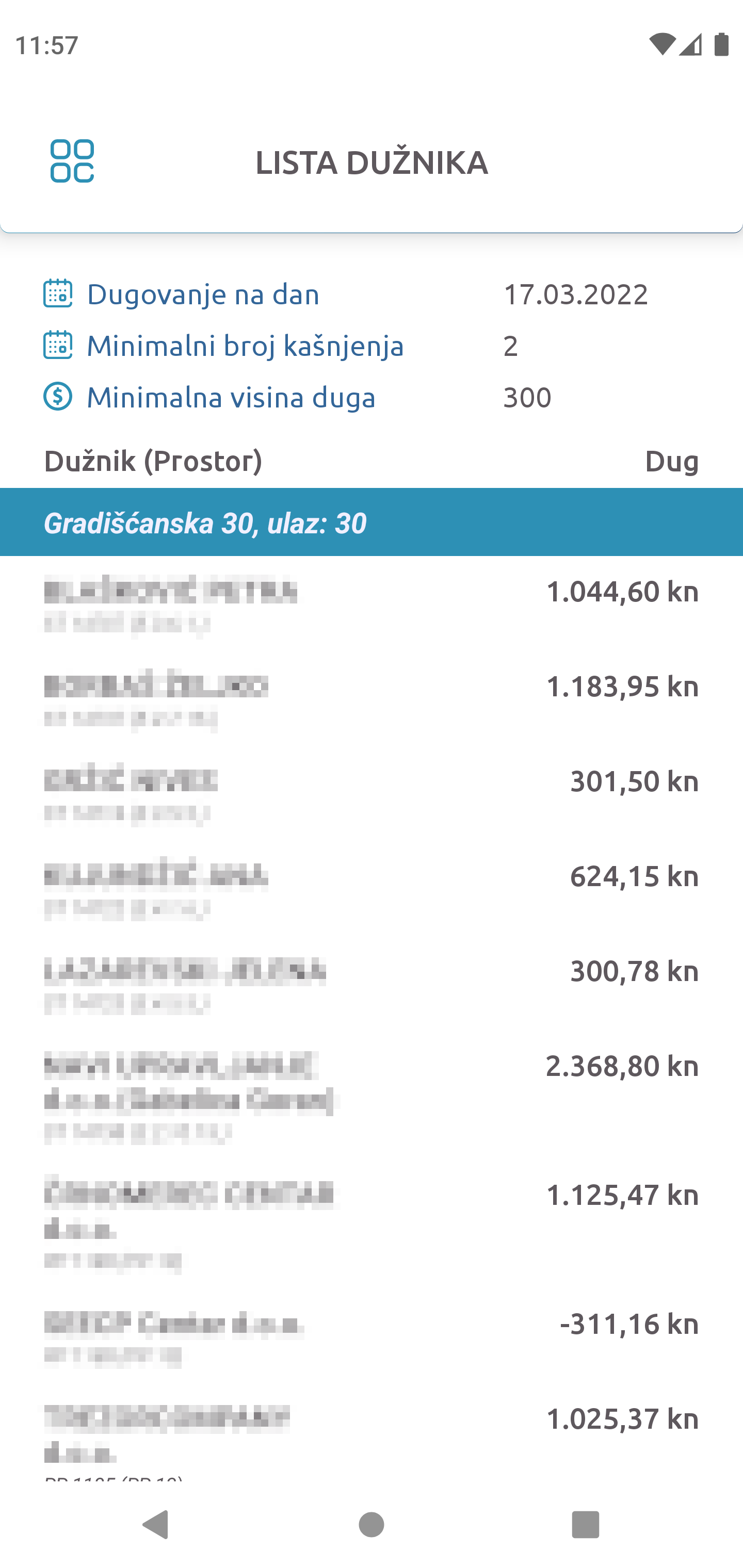This screenshot has width=743, height=1568.
Task: Select the debtor owing 301,50 kn
Action: pos(372,794)
